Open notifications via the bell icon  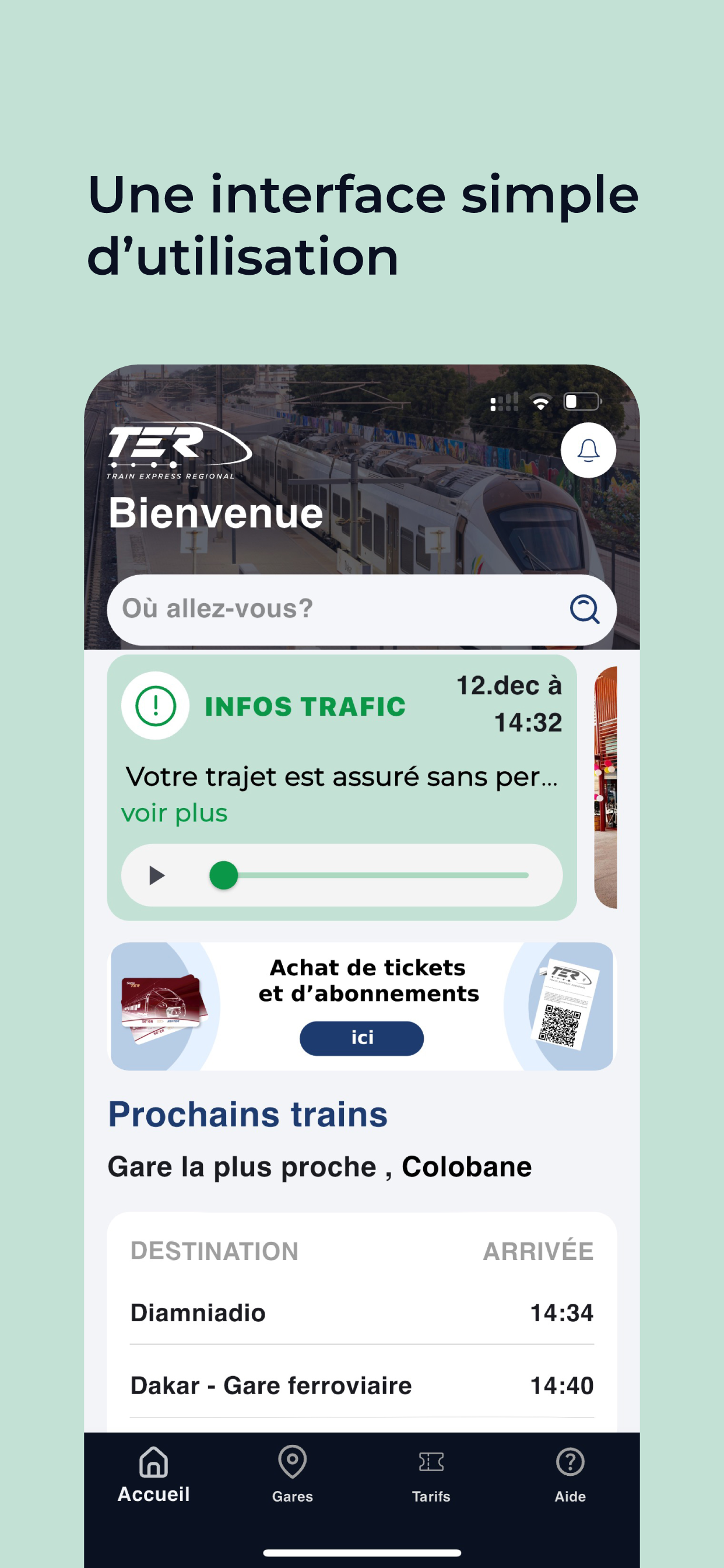coord(588,451)
